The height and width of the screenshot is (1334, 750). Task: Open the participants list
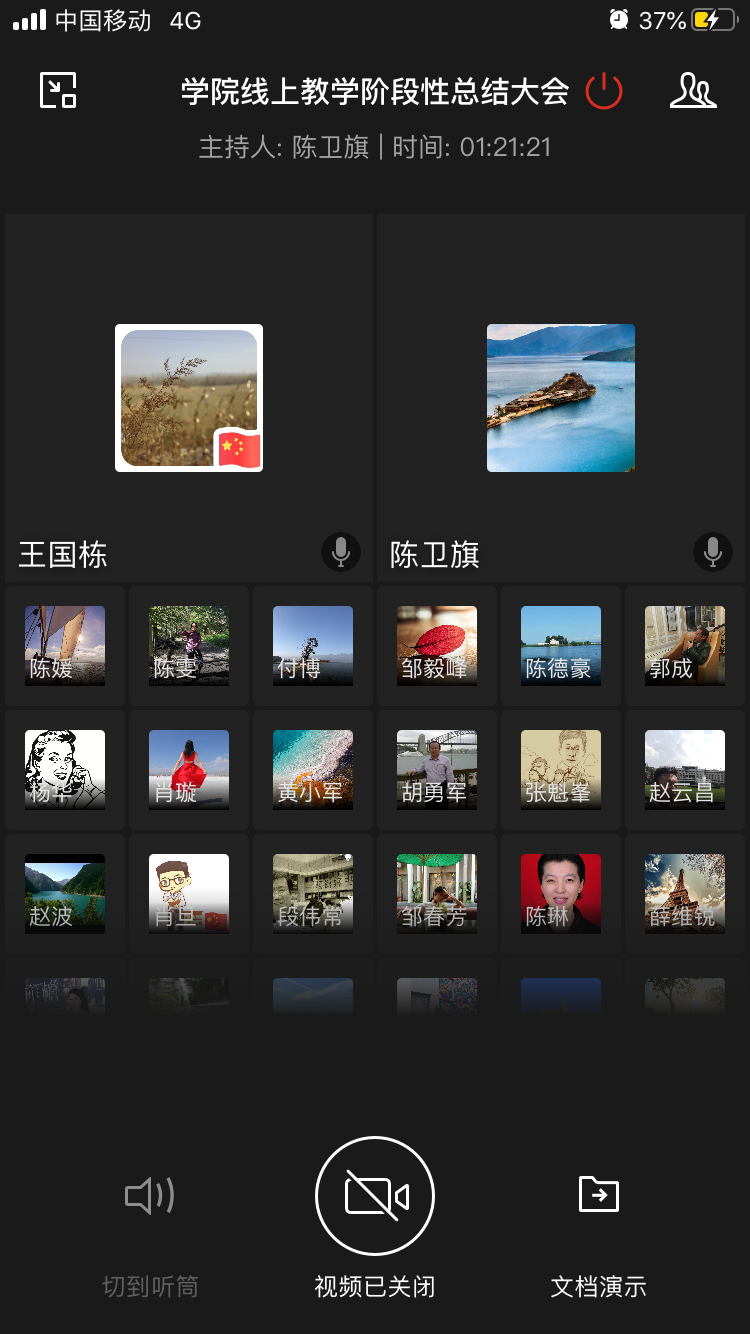692,91
